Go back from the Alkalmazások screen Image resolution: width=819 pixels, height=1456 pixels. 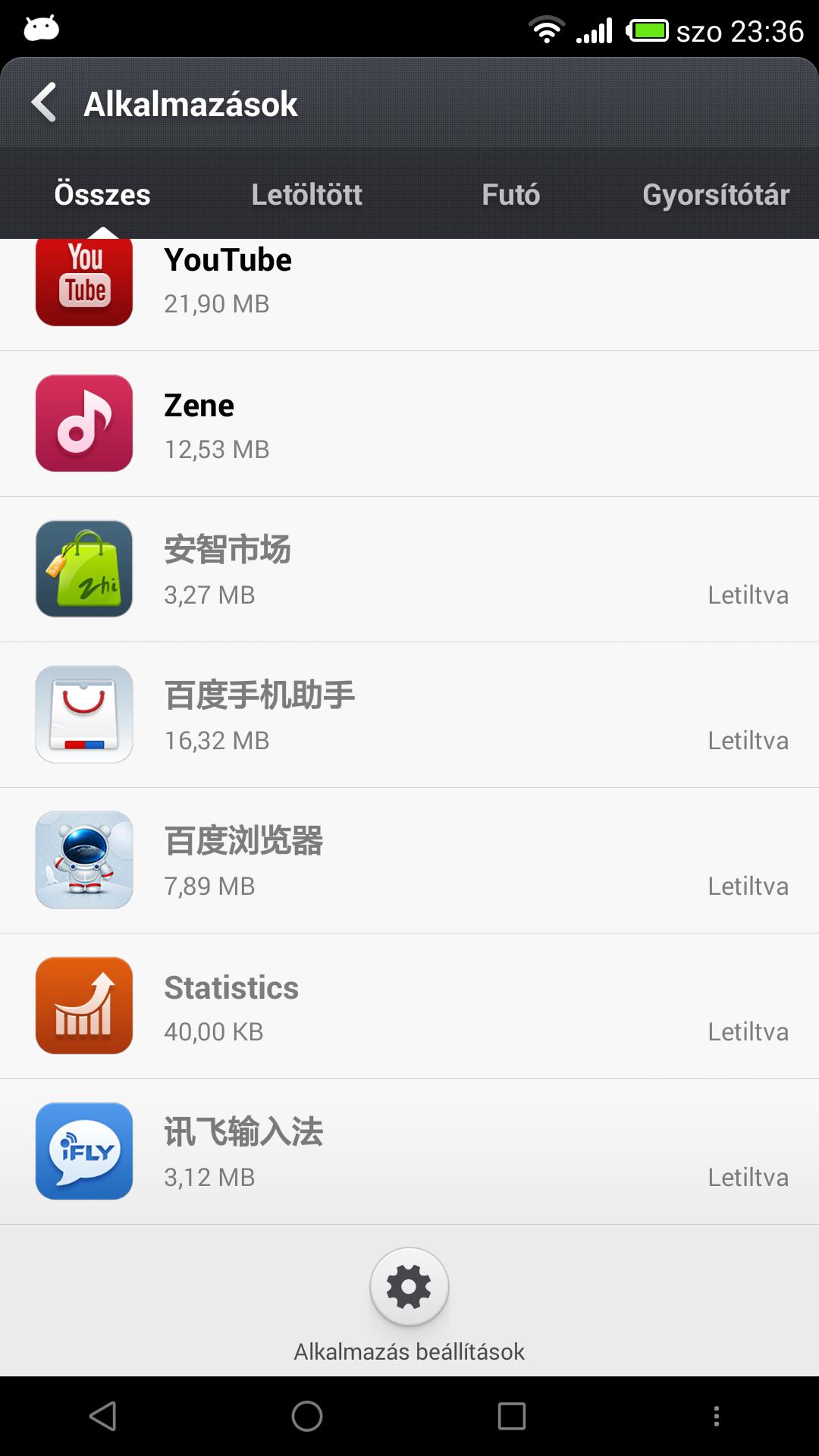click(44, 103)
